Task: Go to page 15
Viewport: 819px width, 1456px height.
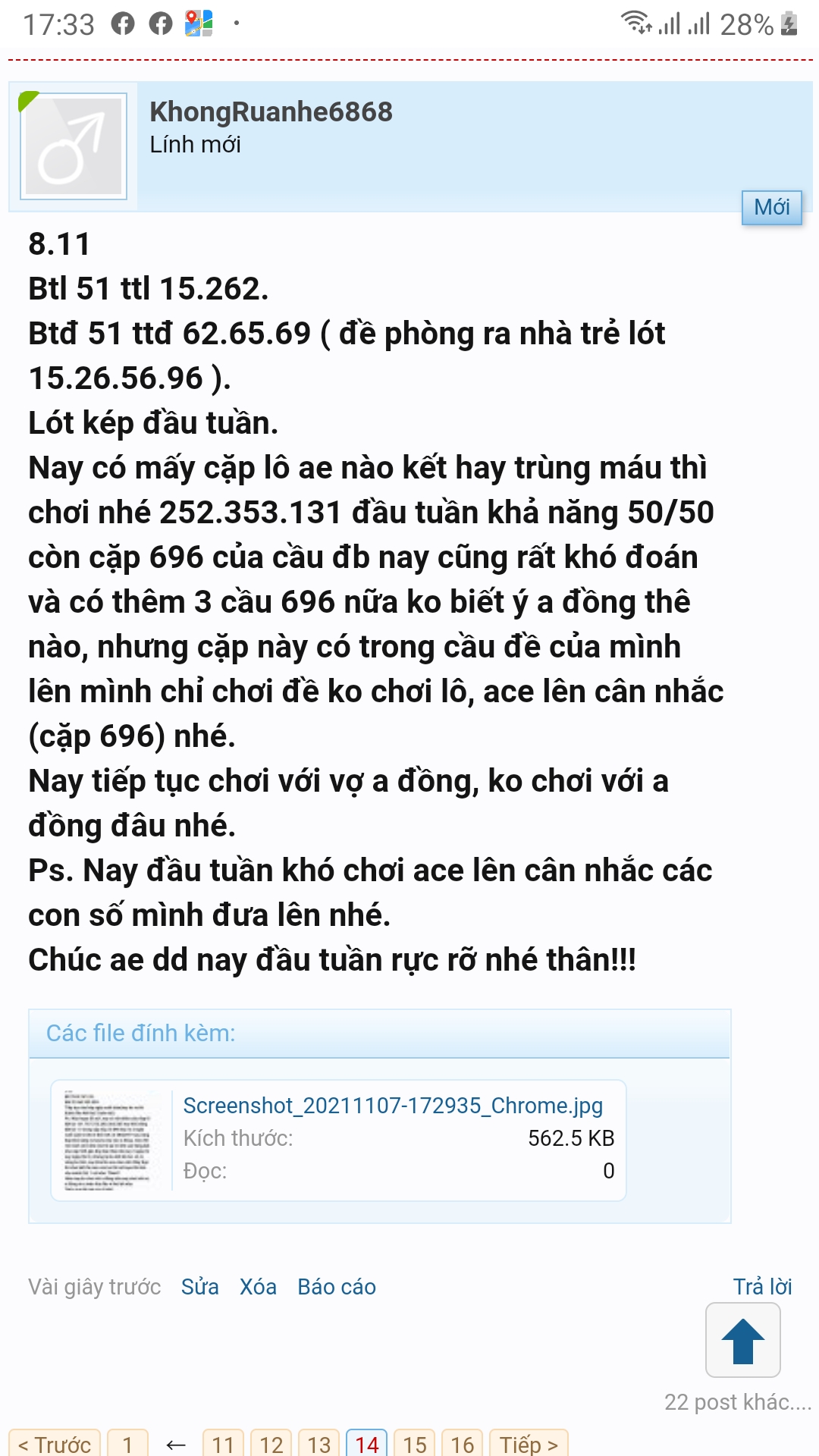Action: 414,1443
